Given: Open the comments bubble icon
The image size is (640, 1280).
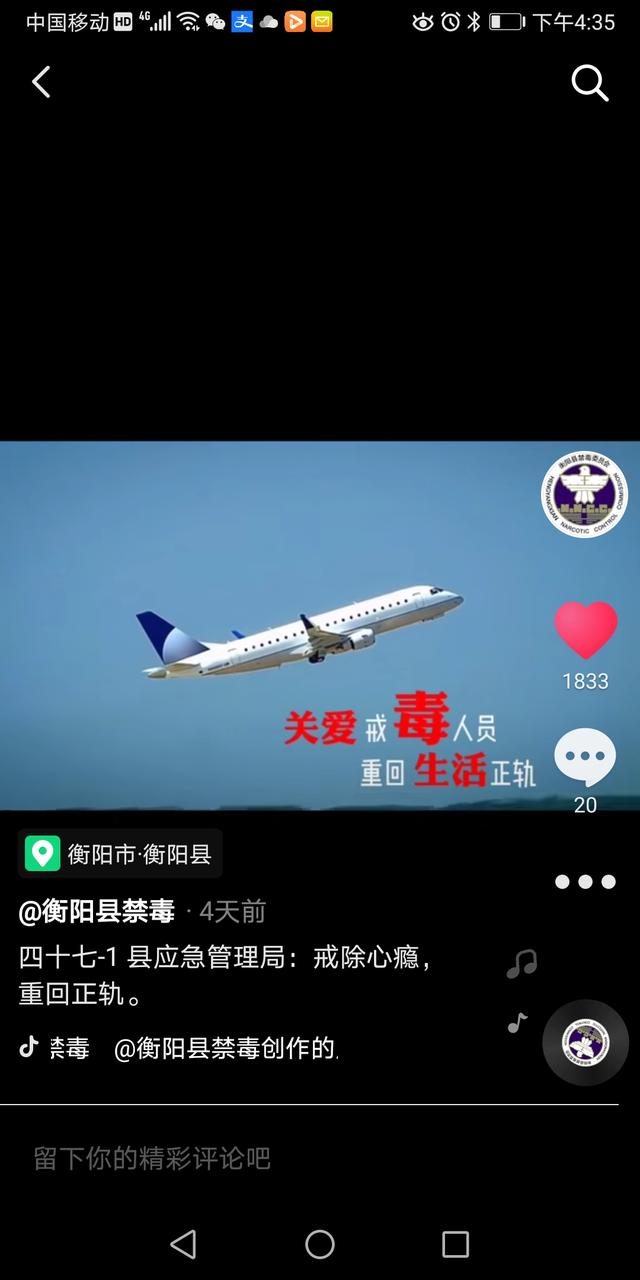Looking at the screenshot, I should coord(585,758).
